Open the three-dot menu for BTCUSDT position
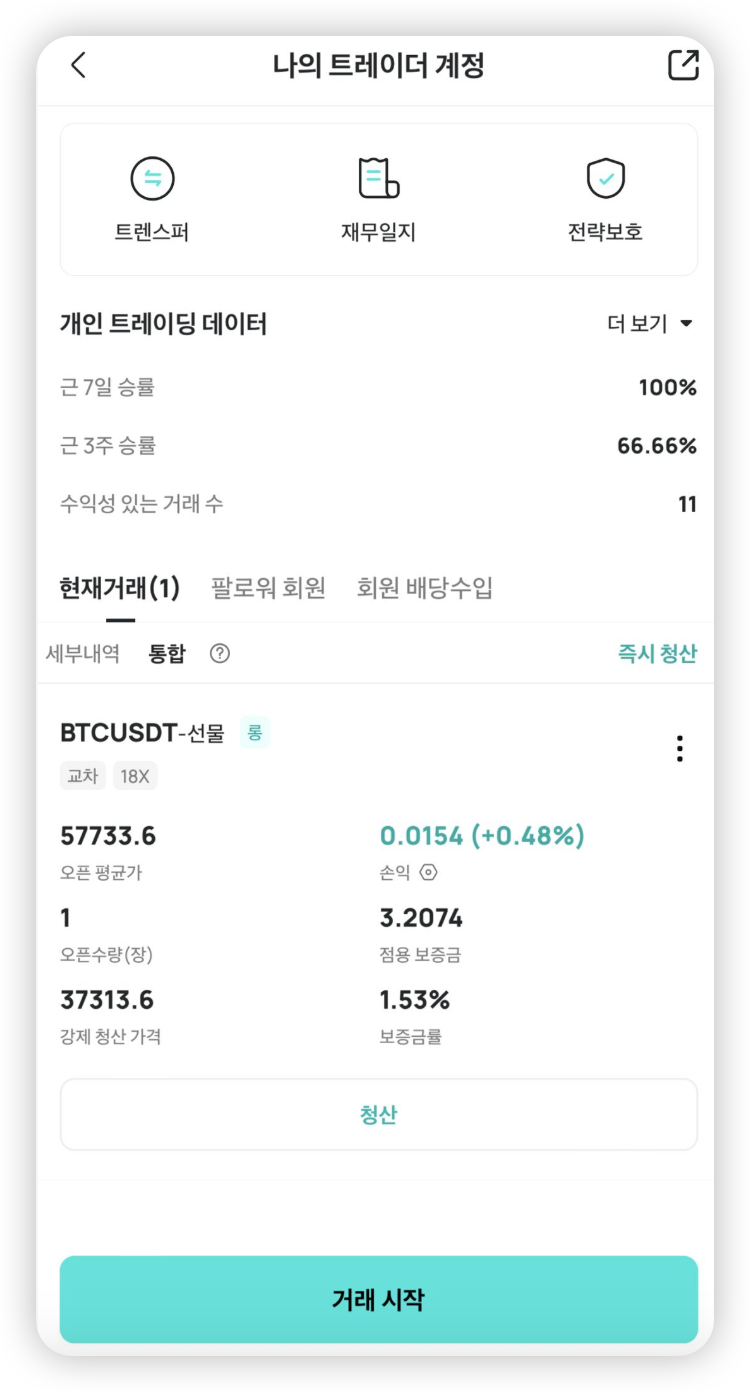This screenshot has height=1392, width=750. (680, 749)
